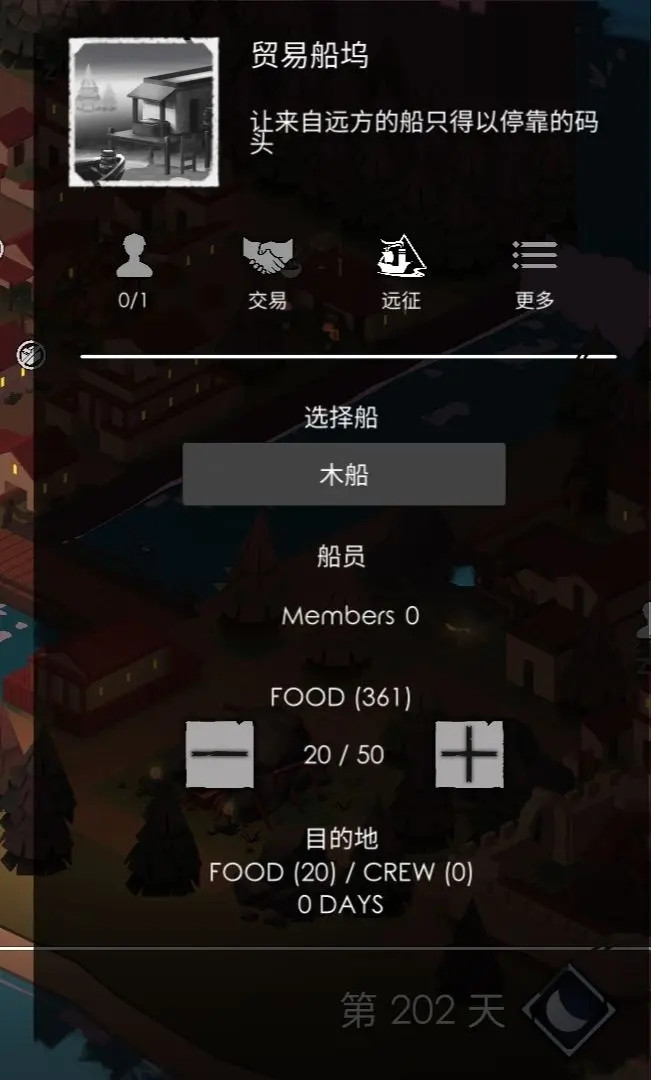Open the 更多 more menu
651x1080 pixels.
pyautogui.click(x=534, y=272)
